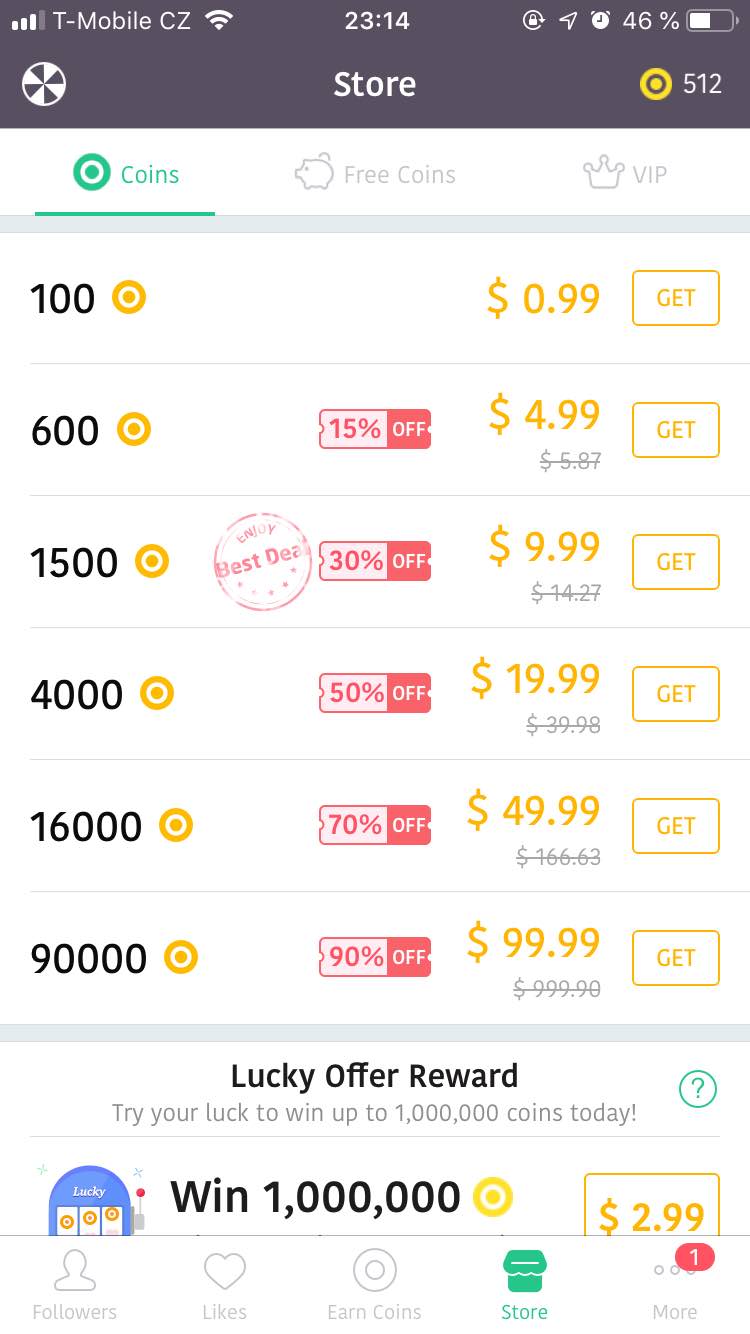Tap the pinwheel icon in the header

coord(44,84)
